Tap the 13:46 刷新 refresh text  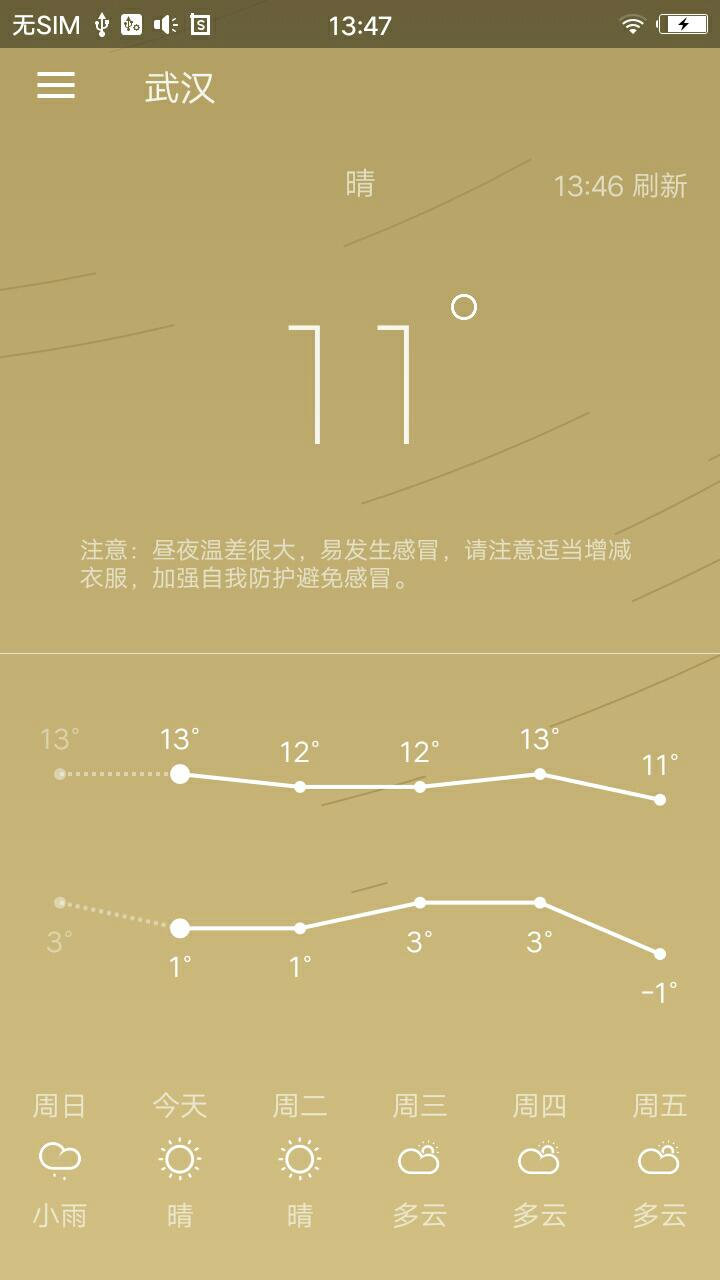tap(620, 186)
